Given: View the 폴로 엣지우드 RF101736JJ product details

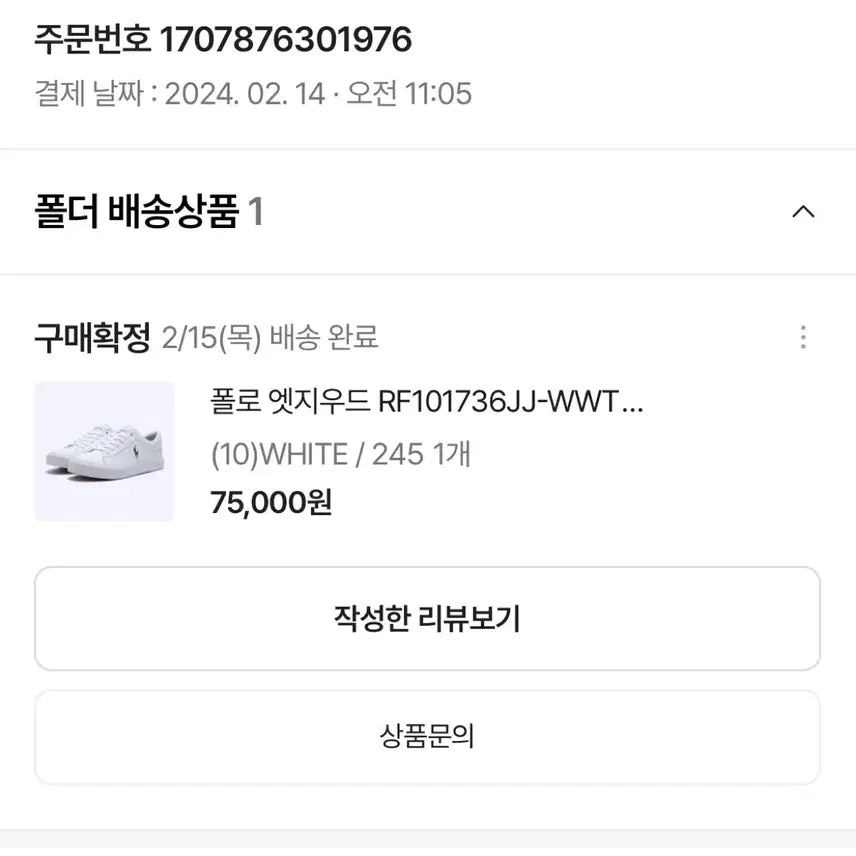Looking at the screenshot, I should click(427, 402).
